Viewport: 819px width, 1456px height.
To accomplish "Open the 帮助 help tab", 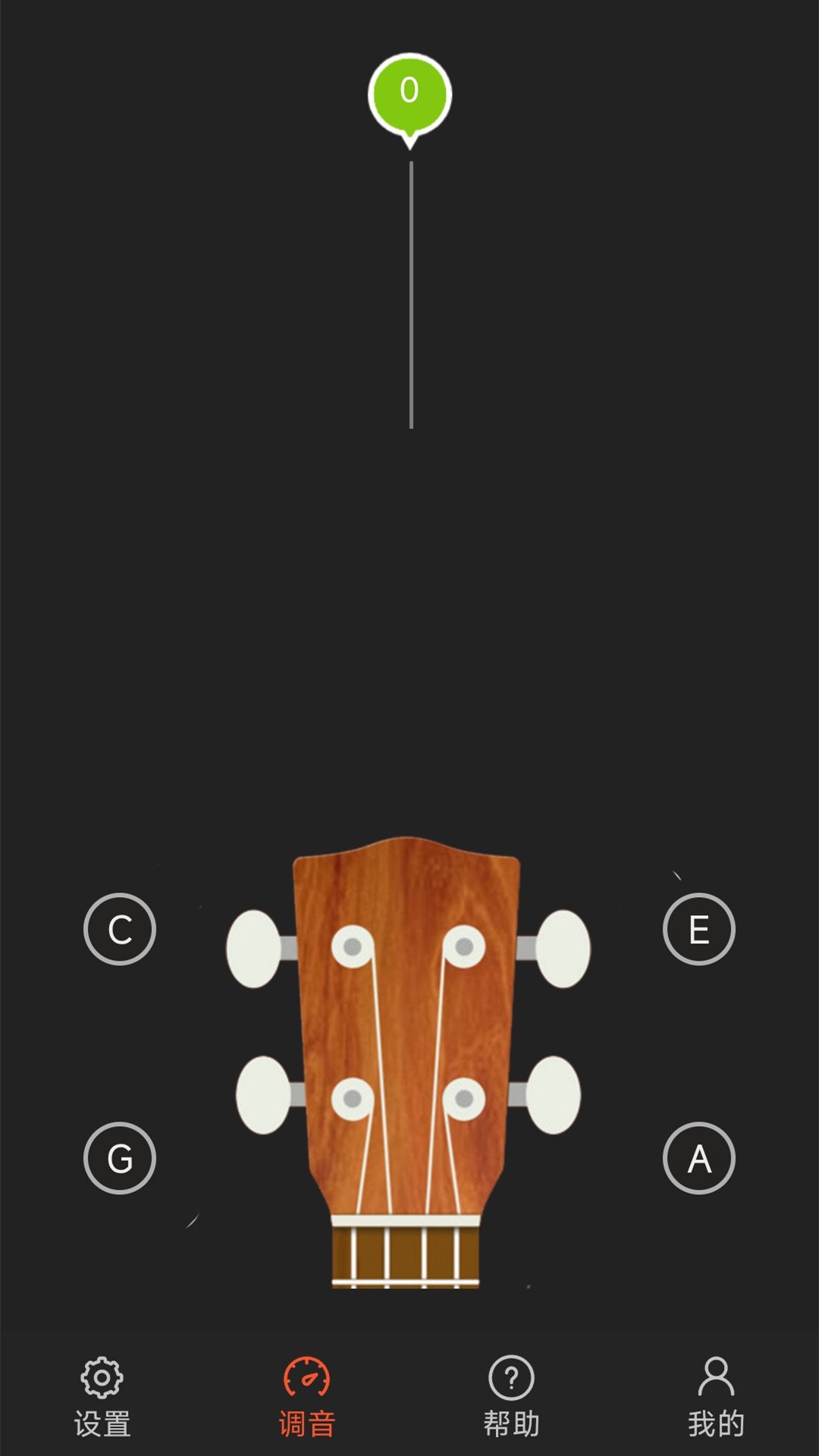I will click(x=512, y=1398).
